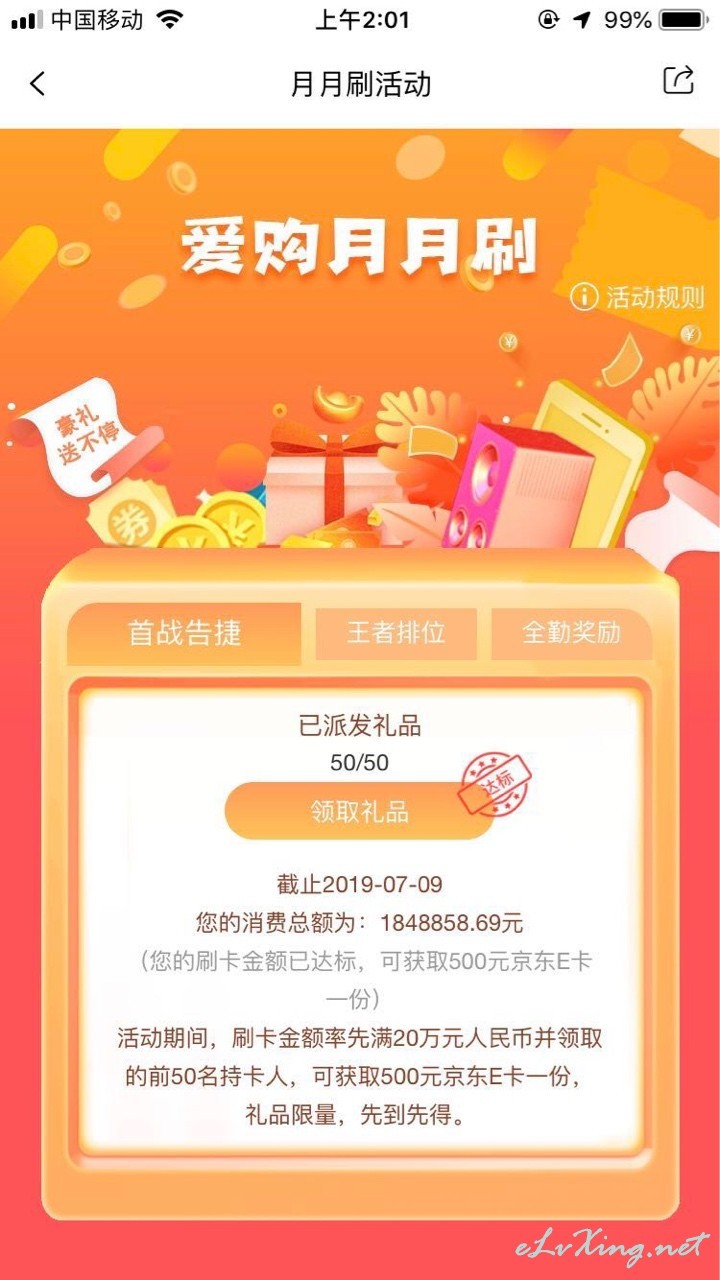Go back using the top-left arrow

(x=37, y=83)
